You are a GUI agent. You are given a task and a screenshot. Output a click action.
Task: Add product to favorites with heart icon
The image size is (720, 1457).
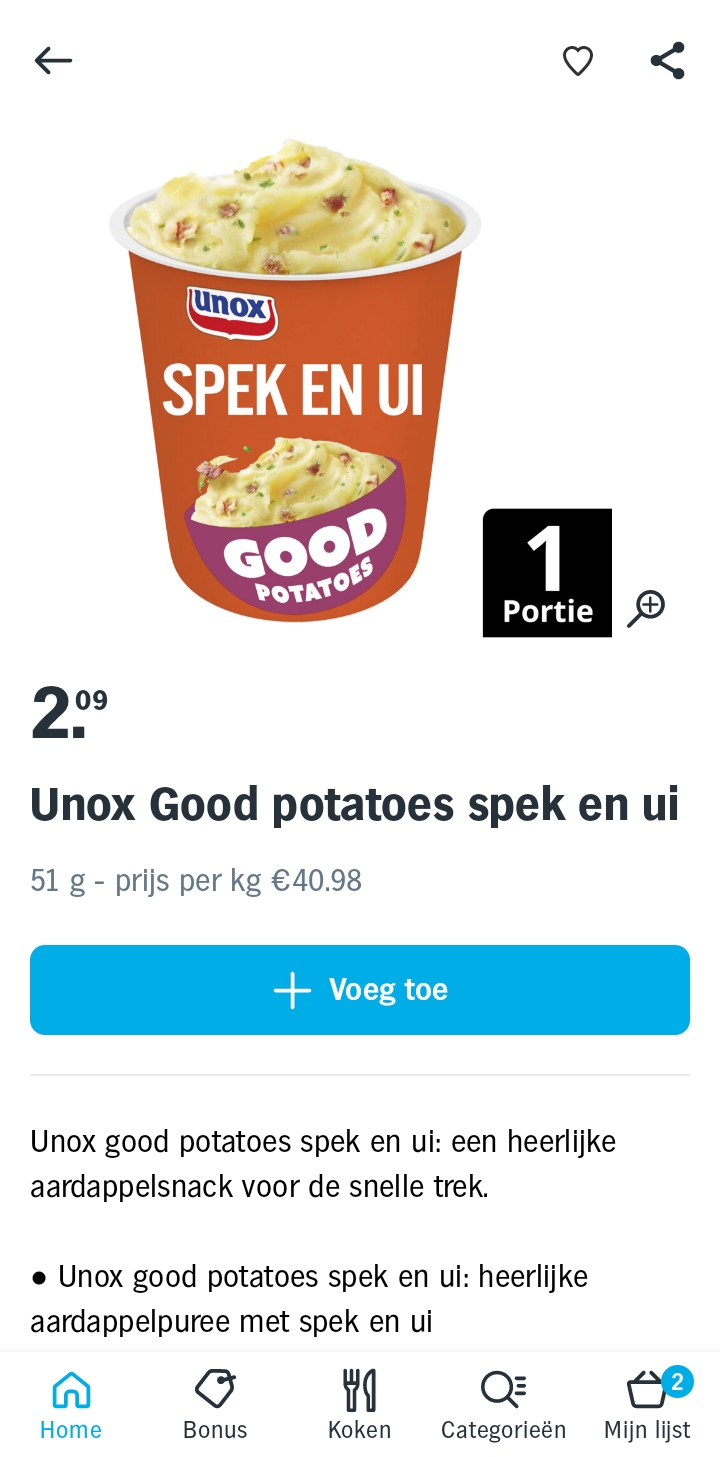click(577, 61)
